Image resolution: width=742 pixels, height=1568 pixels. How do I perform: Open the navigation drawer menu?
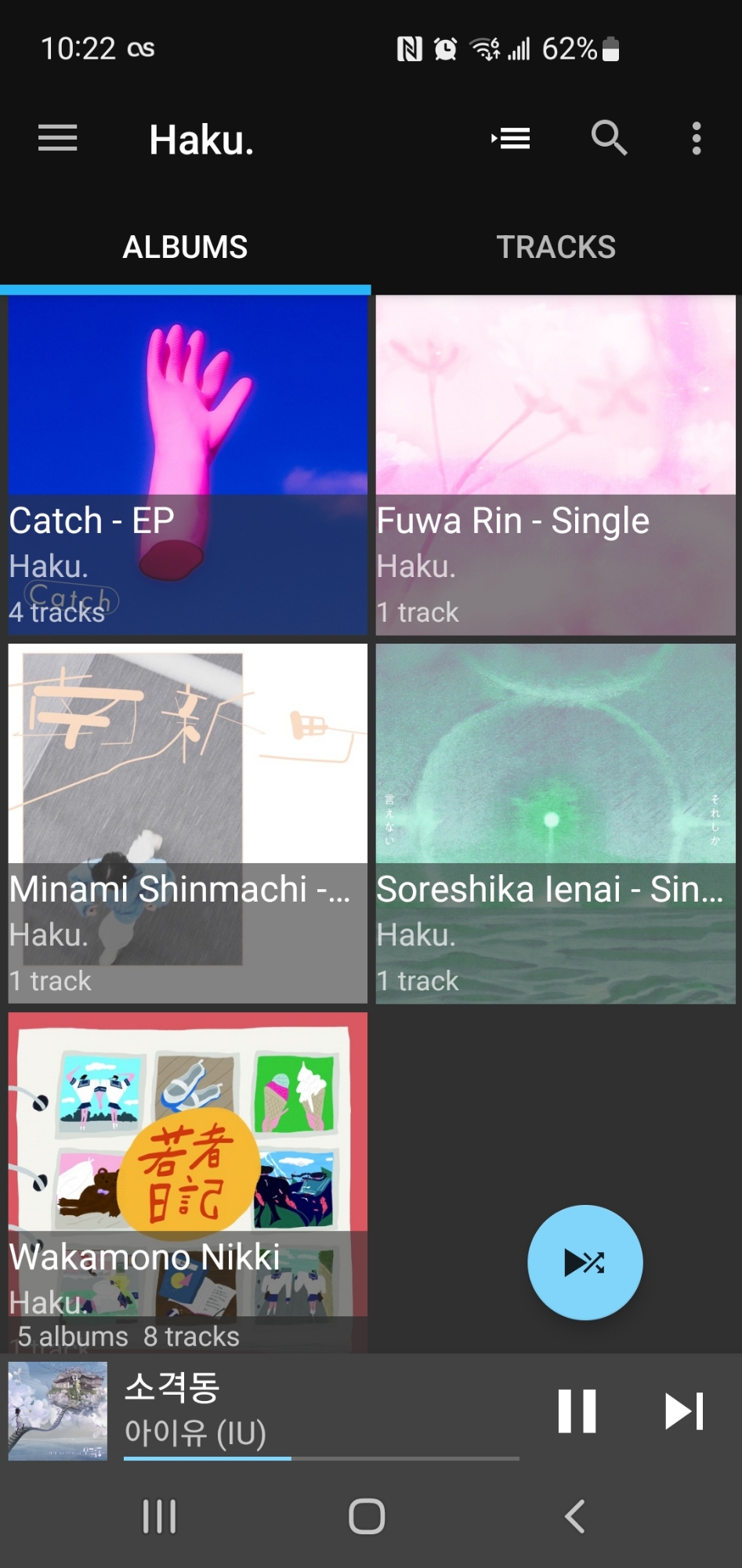58,139
